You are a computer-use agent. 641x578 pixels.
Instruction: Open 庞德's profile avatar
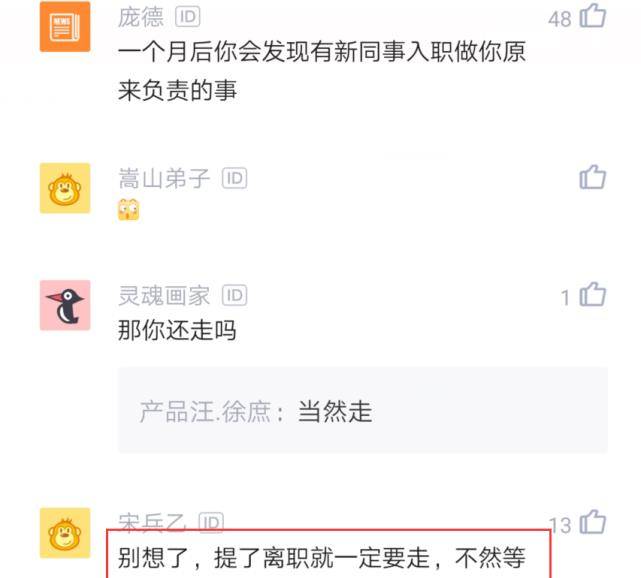point(64,27)
